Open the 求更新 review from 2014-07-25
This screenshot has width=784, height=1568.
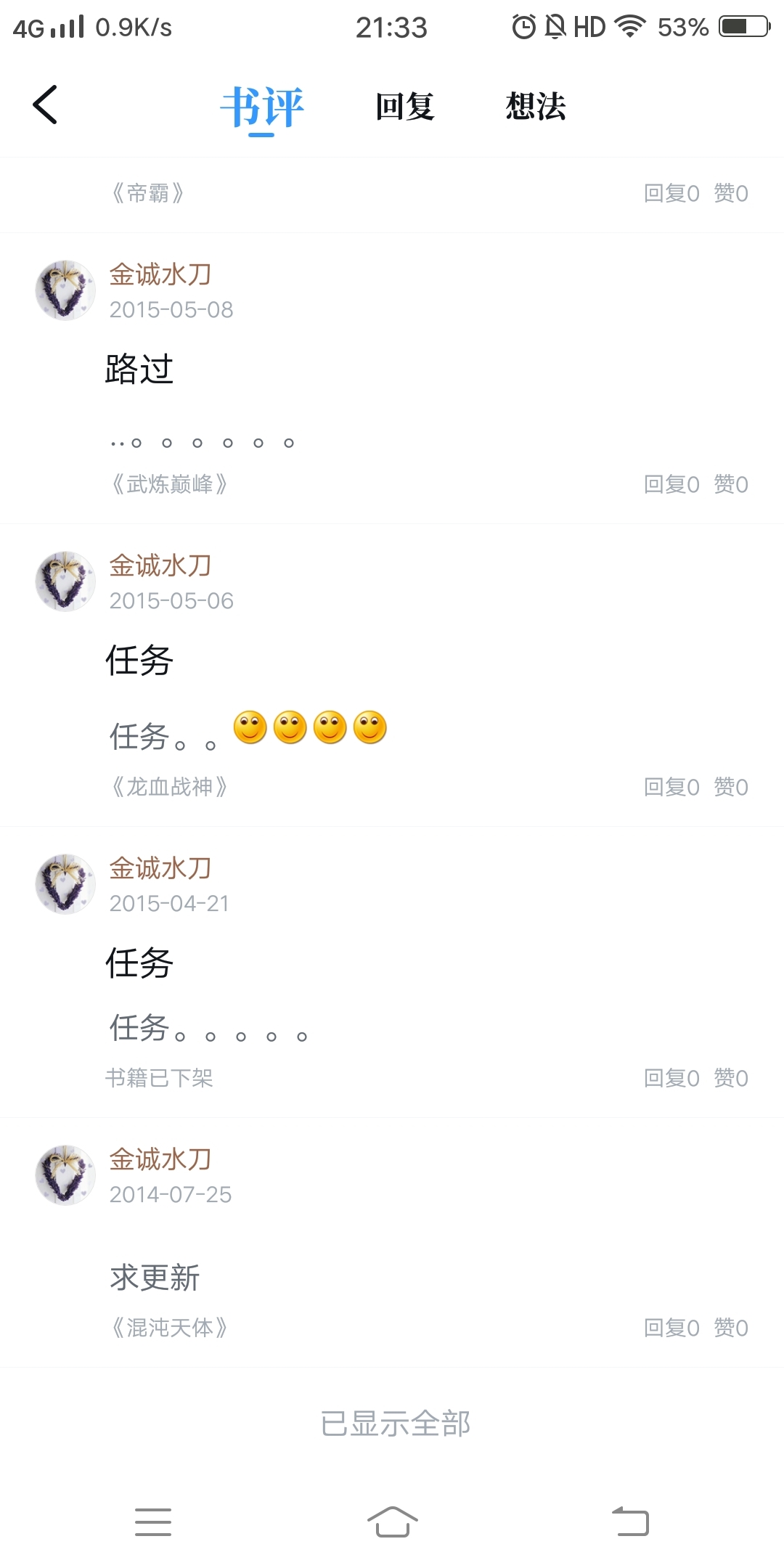[155, 1278]
